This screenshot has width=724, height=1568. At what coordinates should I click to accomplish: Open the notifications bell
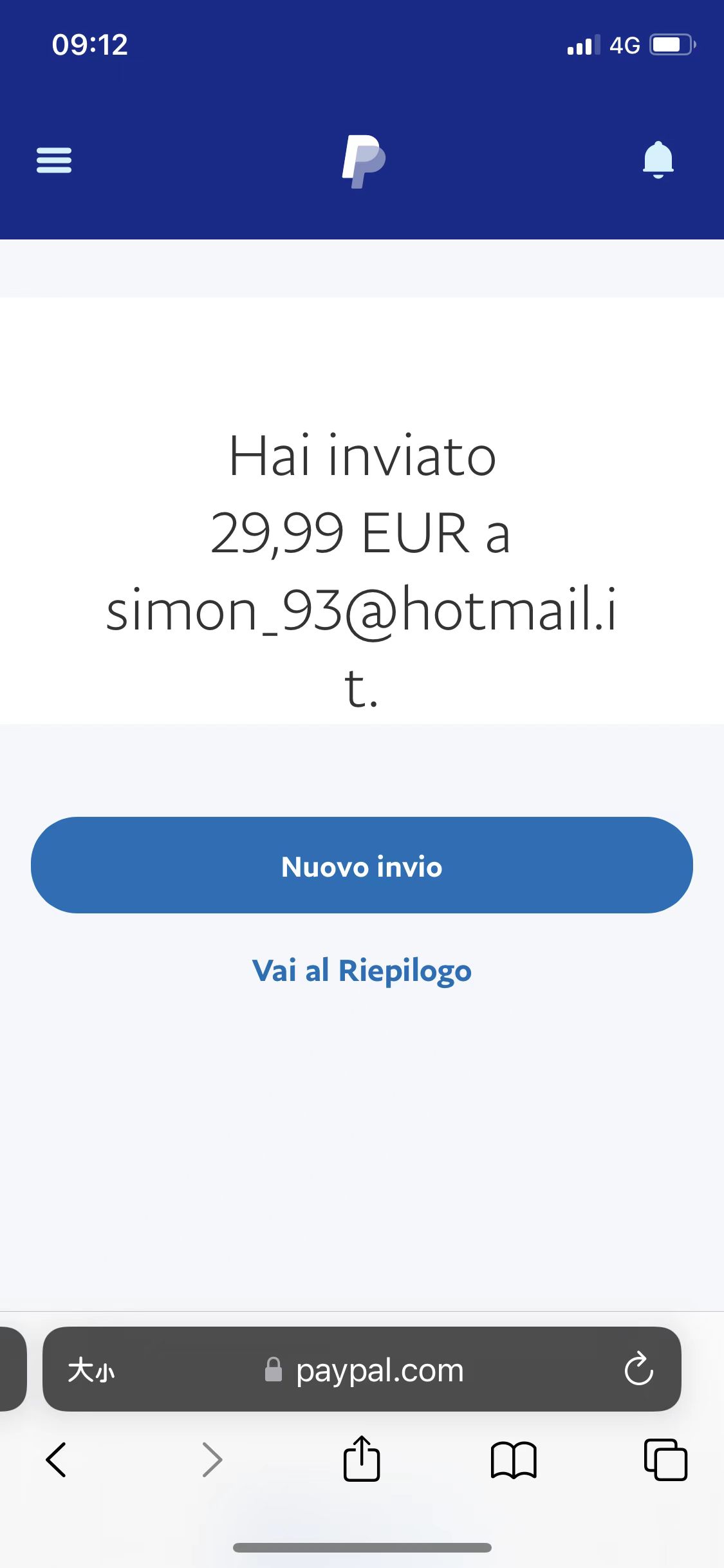(658, 159)
